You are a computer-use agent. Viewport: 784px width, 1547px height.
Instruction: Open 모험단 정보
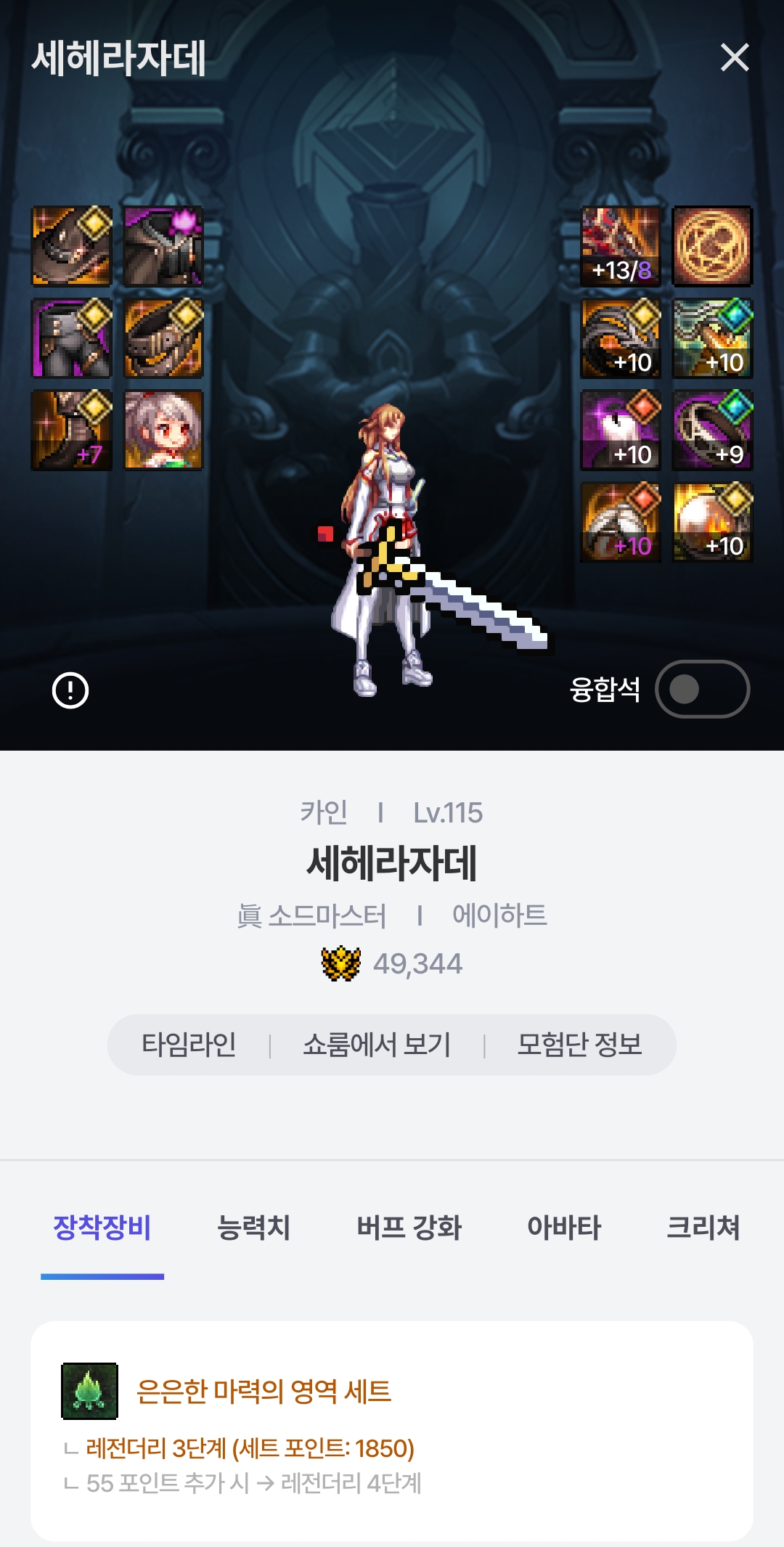coord(579,1045)
